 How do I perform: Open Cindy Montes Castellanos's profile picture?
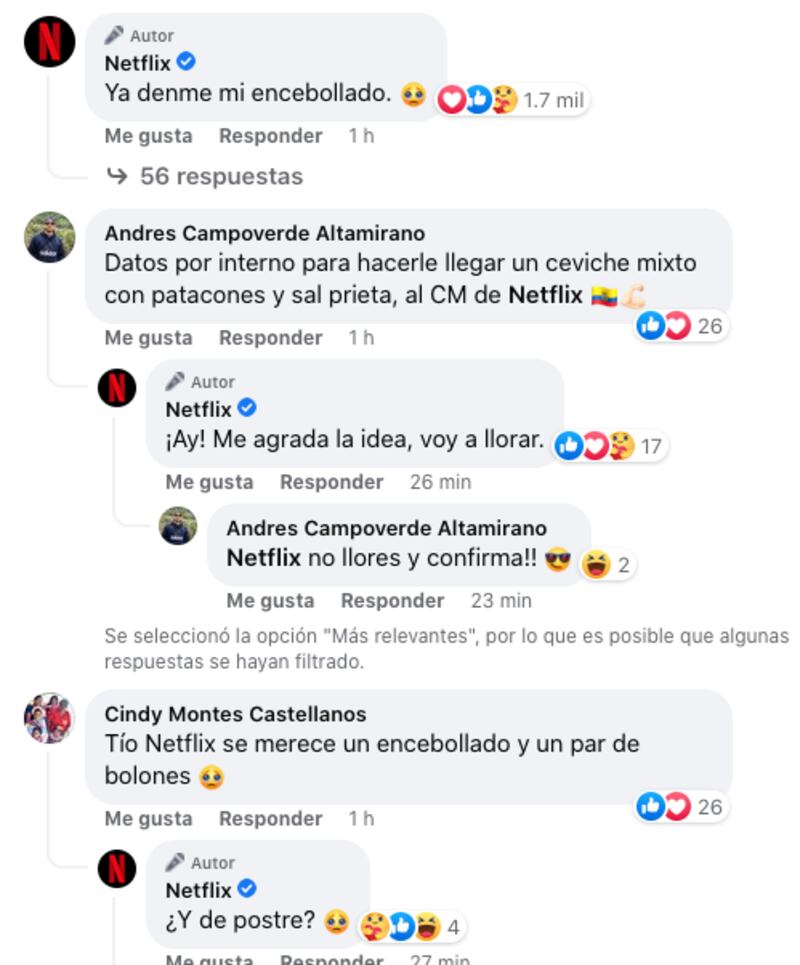(x=49, y=718)
